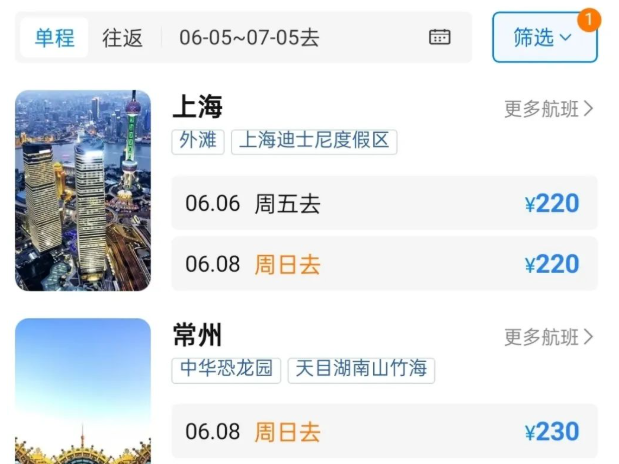The image size is (619, 464).
Task: Open the calendar icon
Action: pyautogui.click(x=439, y=38)
